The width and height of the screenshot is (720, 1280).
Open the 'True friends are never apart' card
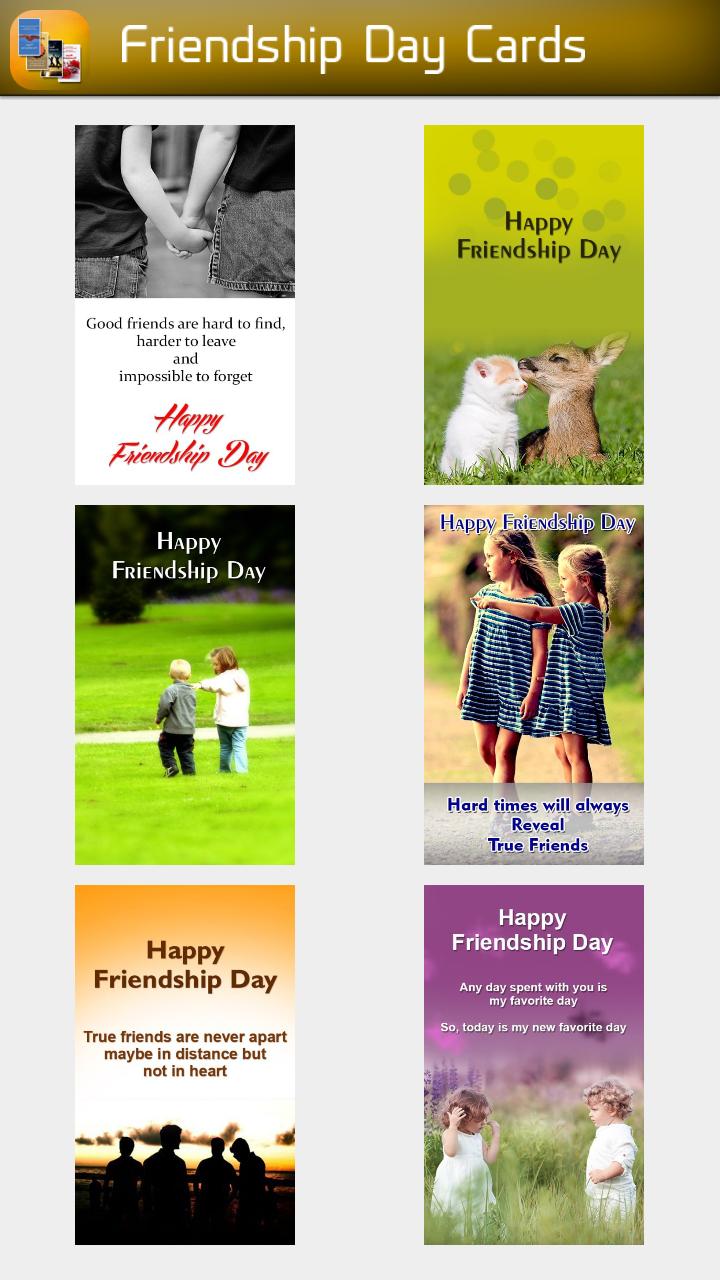(185, 1065)
